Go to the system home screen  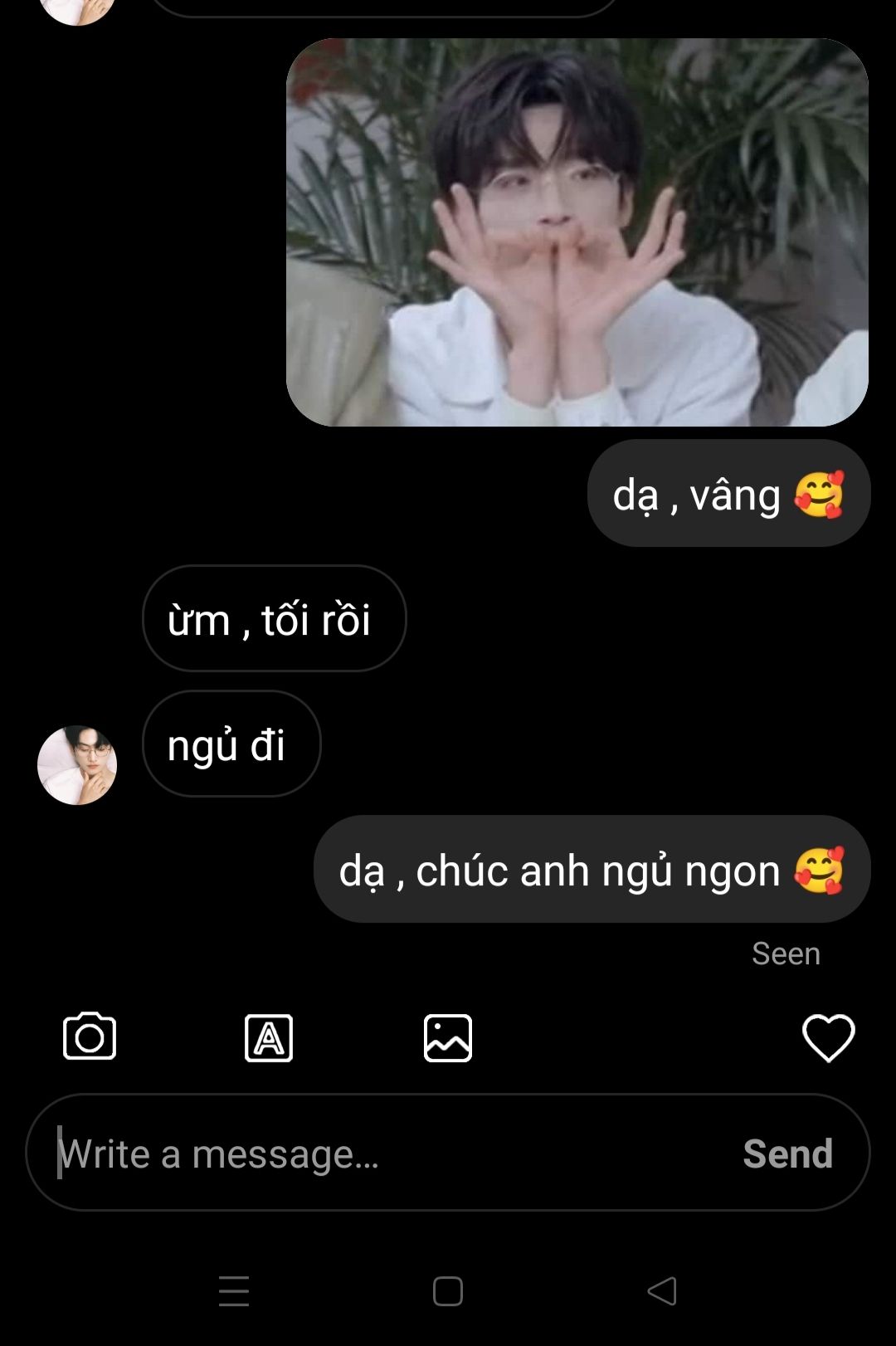point(448,1291)
